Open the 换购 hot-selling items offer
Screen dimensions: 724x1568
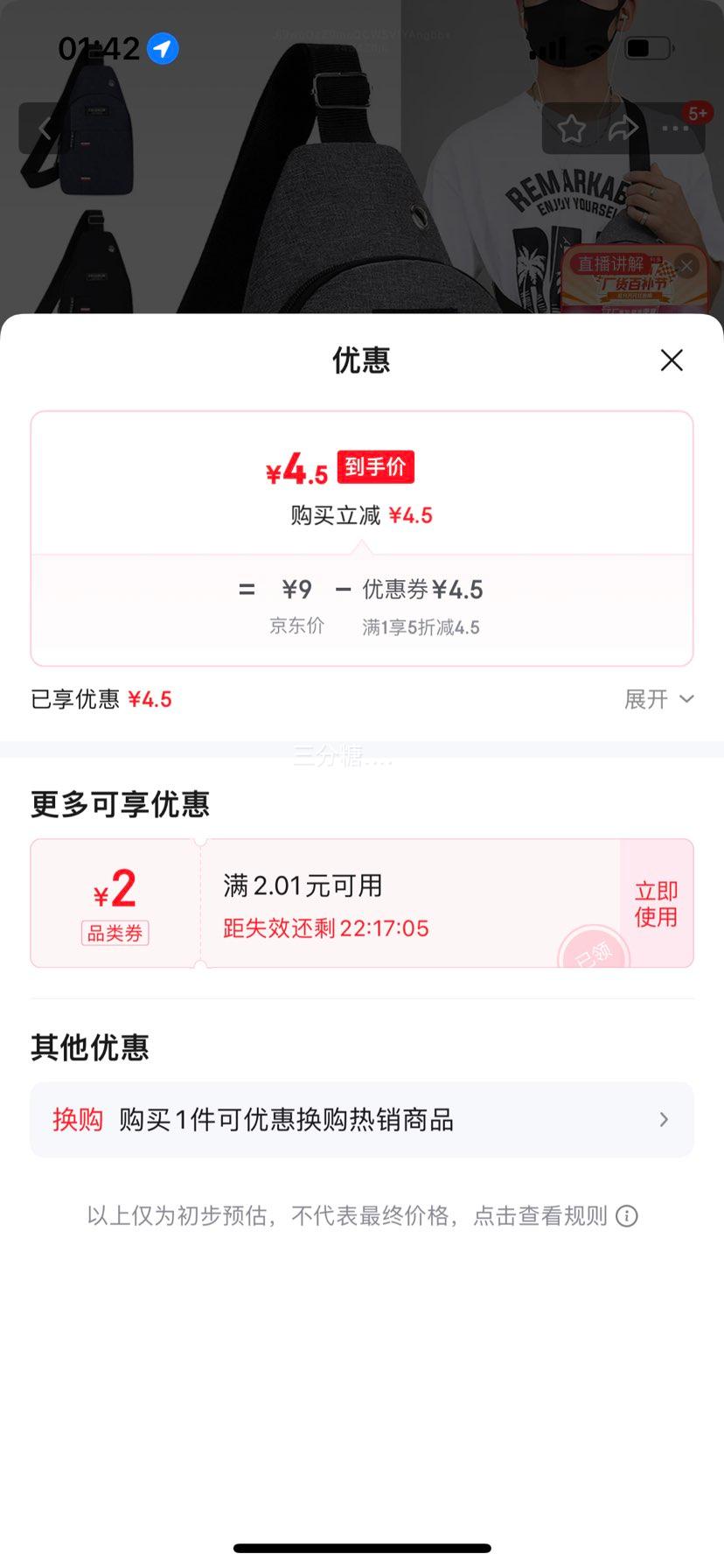[x=362, y=1120]
